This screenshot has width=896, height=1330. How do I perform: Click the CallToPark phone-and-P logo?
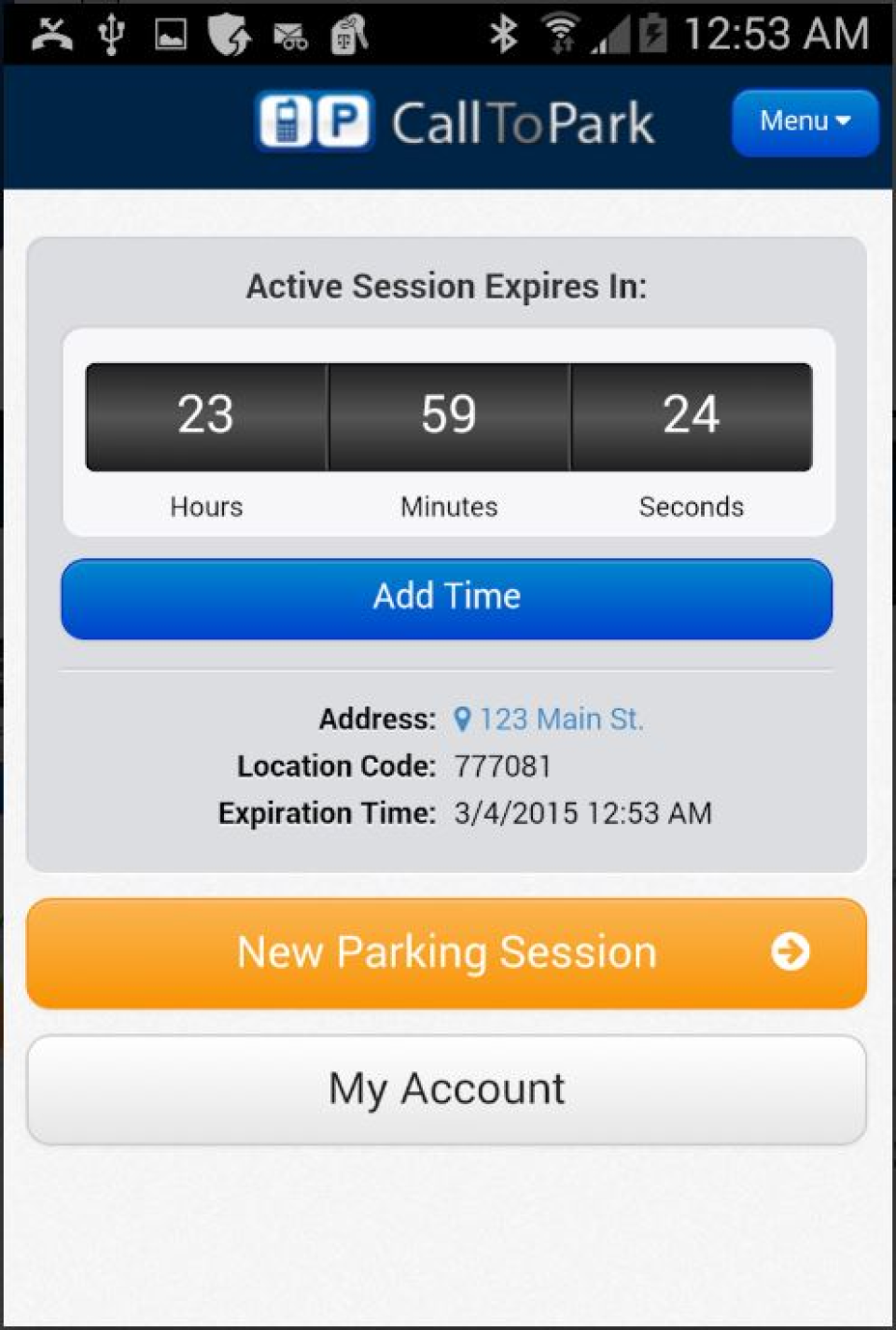[313, 121]
